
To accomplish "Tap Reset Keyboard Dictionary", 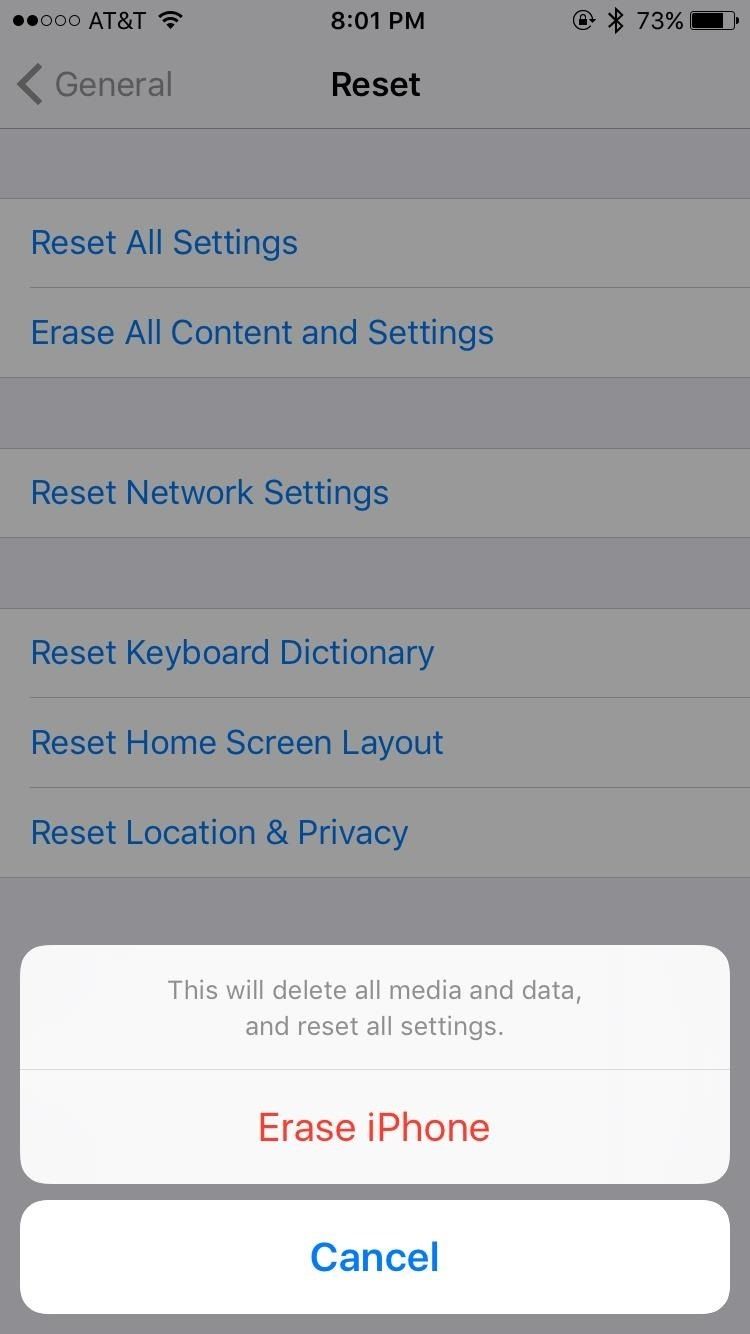I will pos(232,652).
